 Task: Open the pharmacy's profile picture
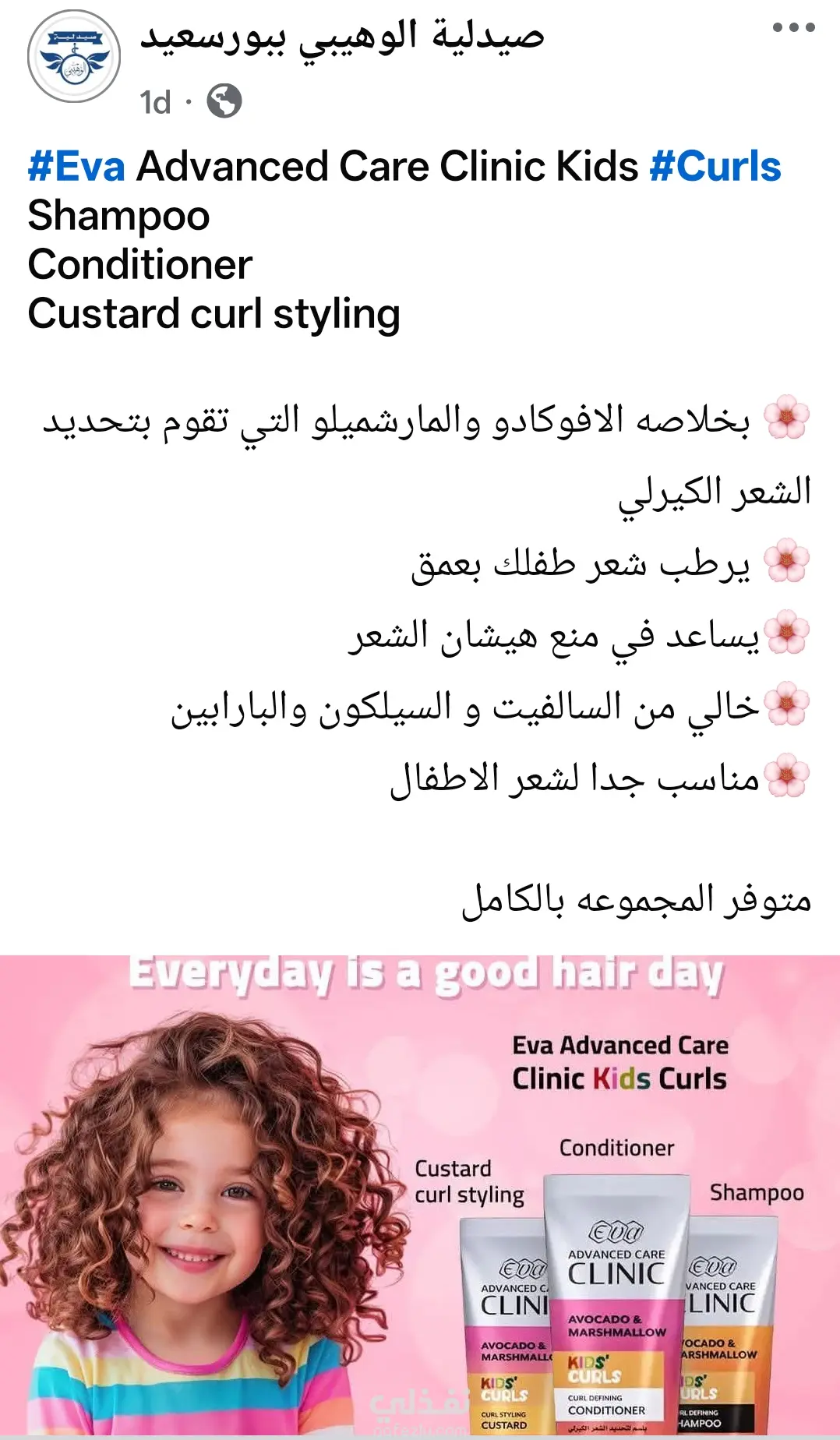click(x=74, y=56)
